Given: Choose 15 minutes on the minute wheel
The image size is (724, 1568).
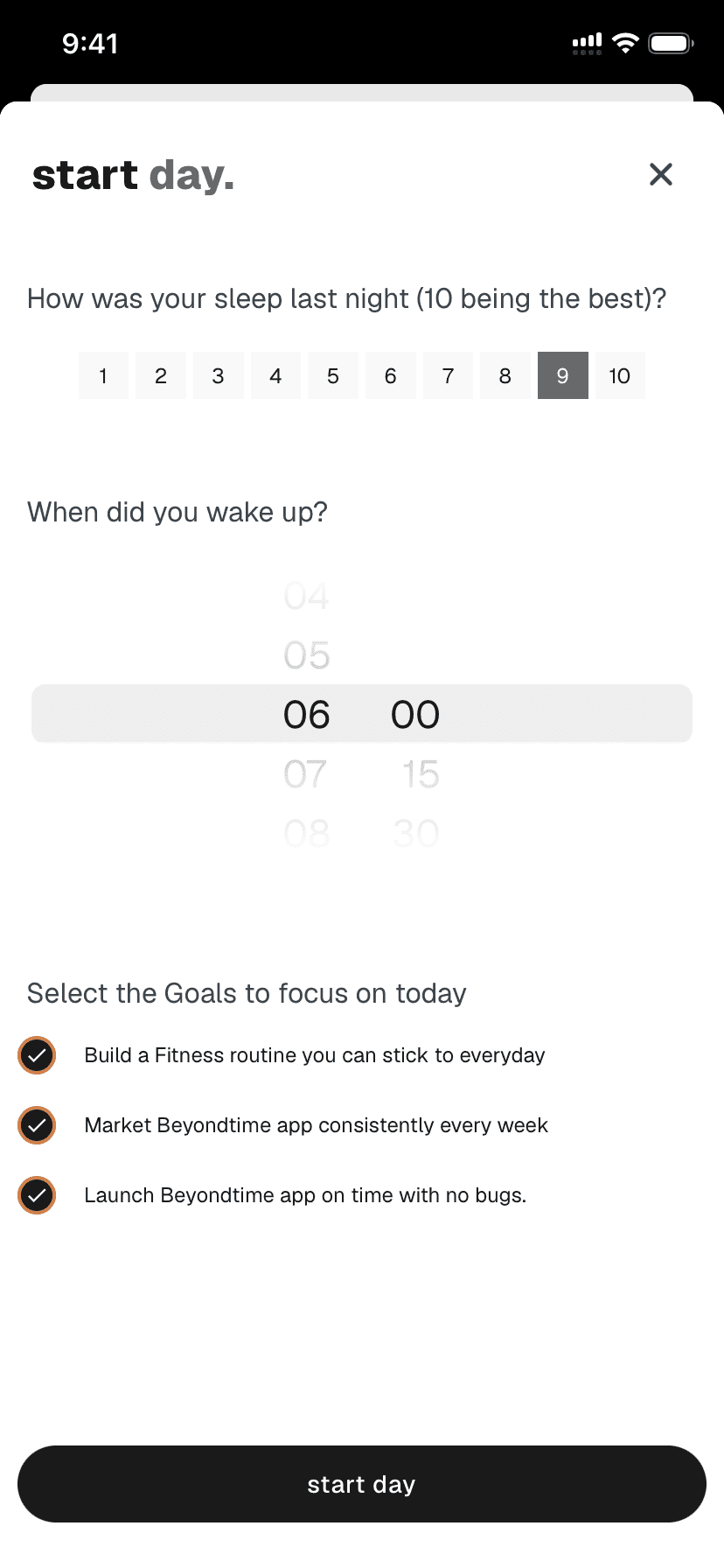Looking at the screenshot, I should pyautogui.click(x=417, y=773).
